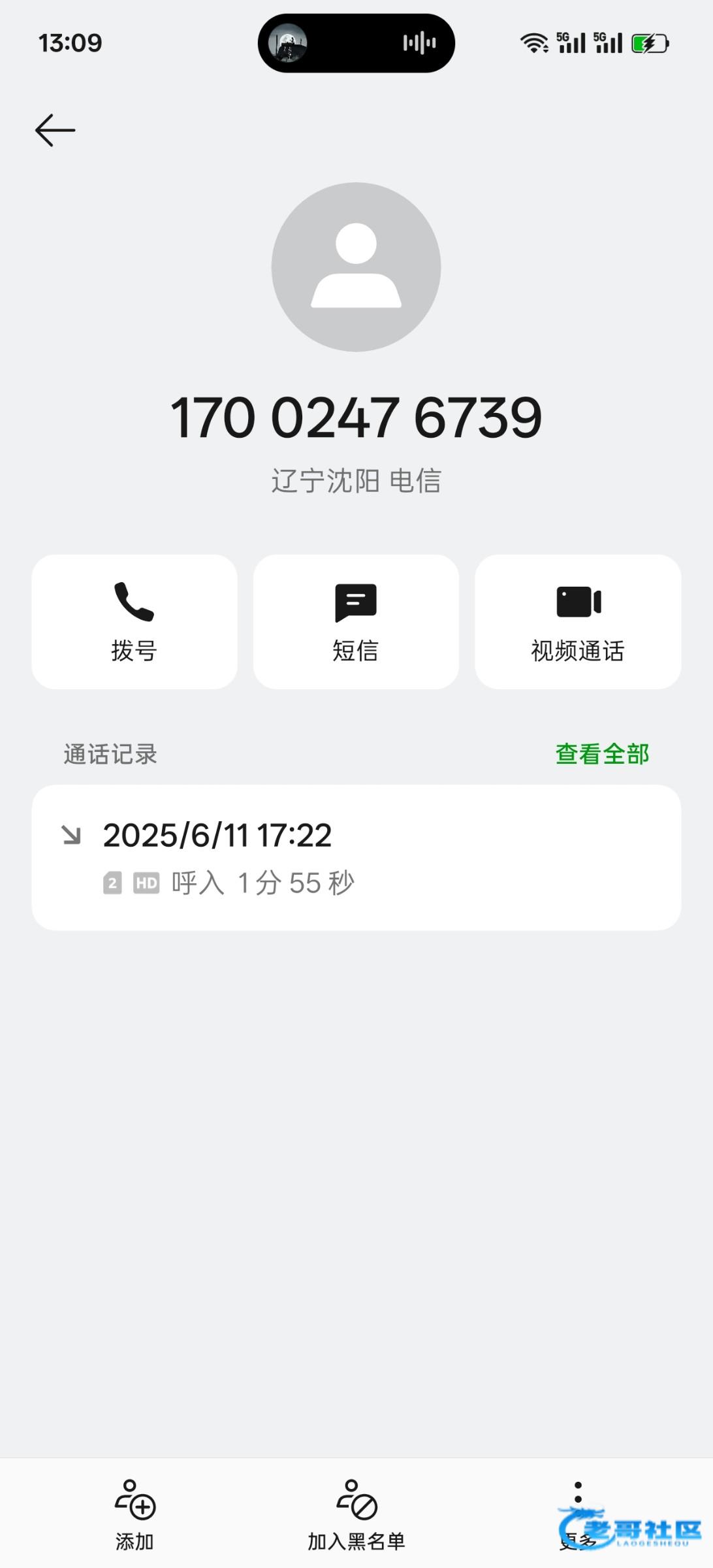Open 查看全部 call history

coord(602,754)
